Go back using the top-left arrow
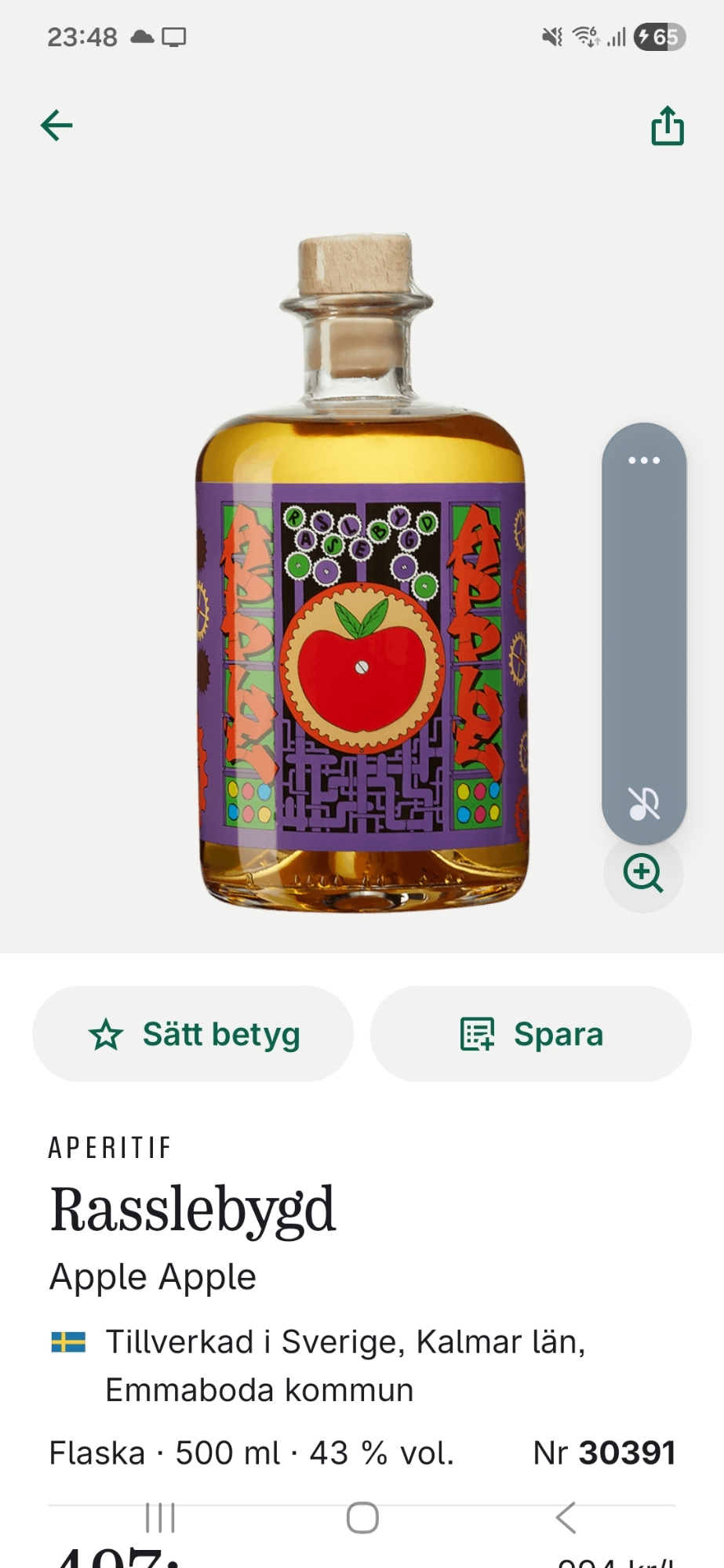Viewport: 724px width, 1568px height. (56, 125)
